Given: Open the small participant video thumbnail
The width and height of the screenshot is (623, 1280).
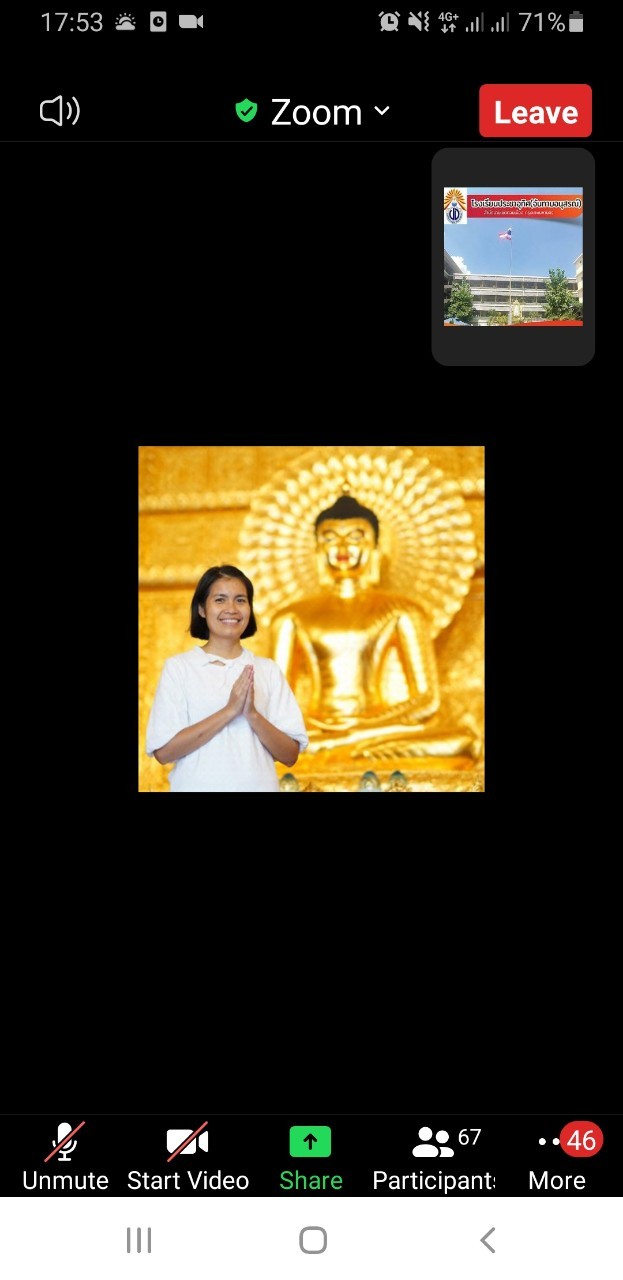Looking at the screenshot, I should pos(513,257).
